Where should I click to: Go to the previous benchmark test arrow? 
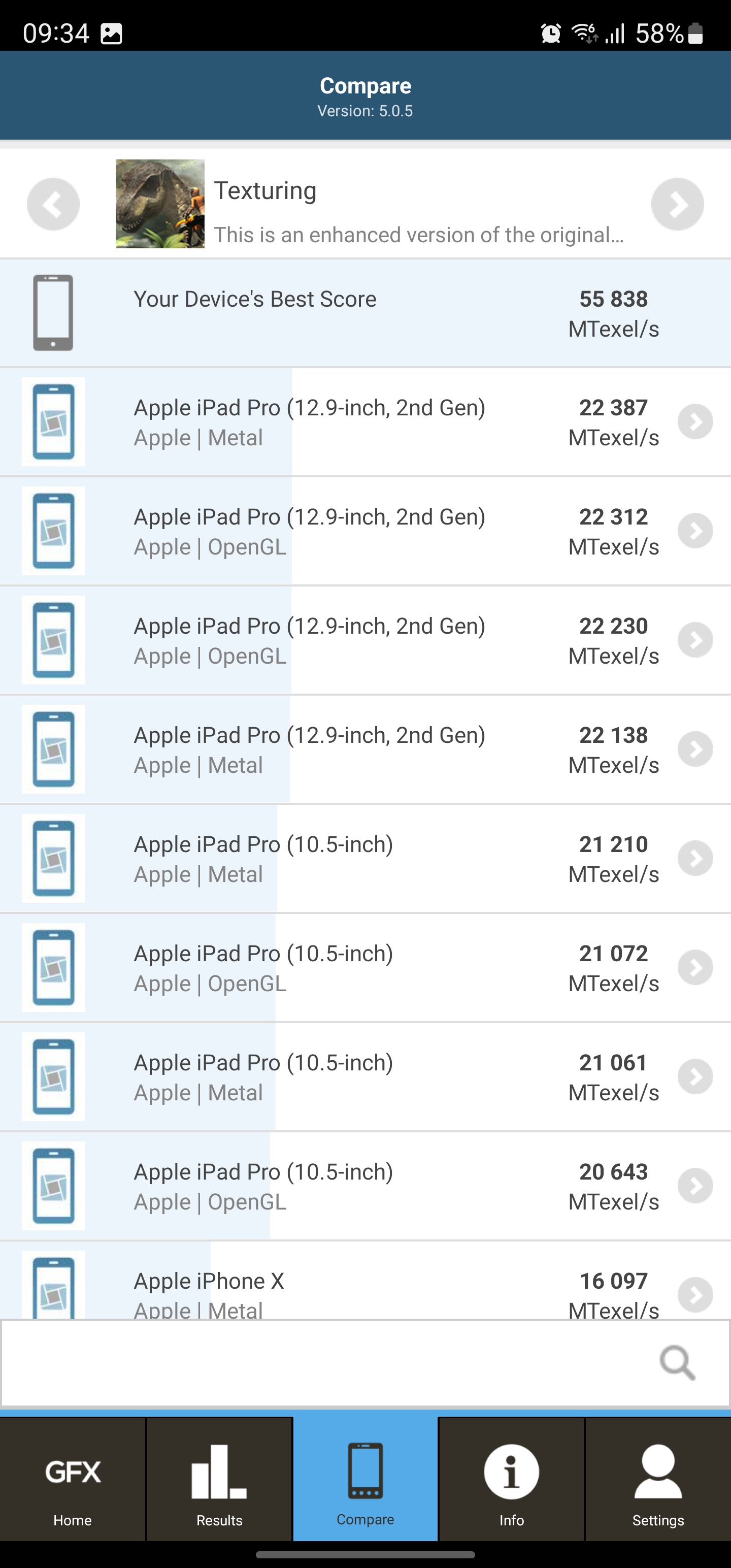coord(53,204)
